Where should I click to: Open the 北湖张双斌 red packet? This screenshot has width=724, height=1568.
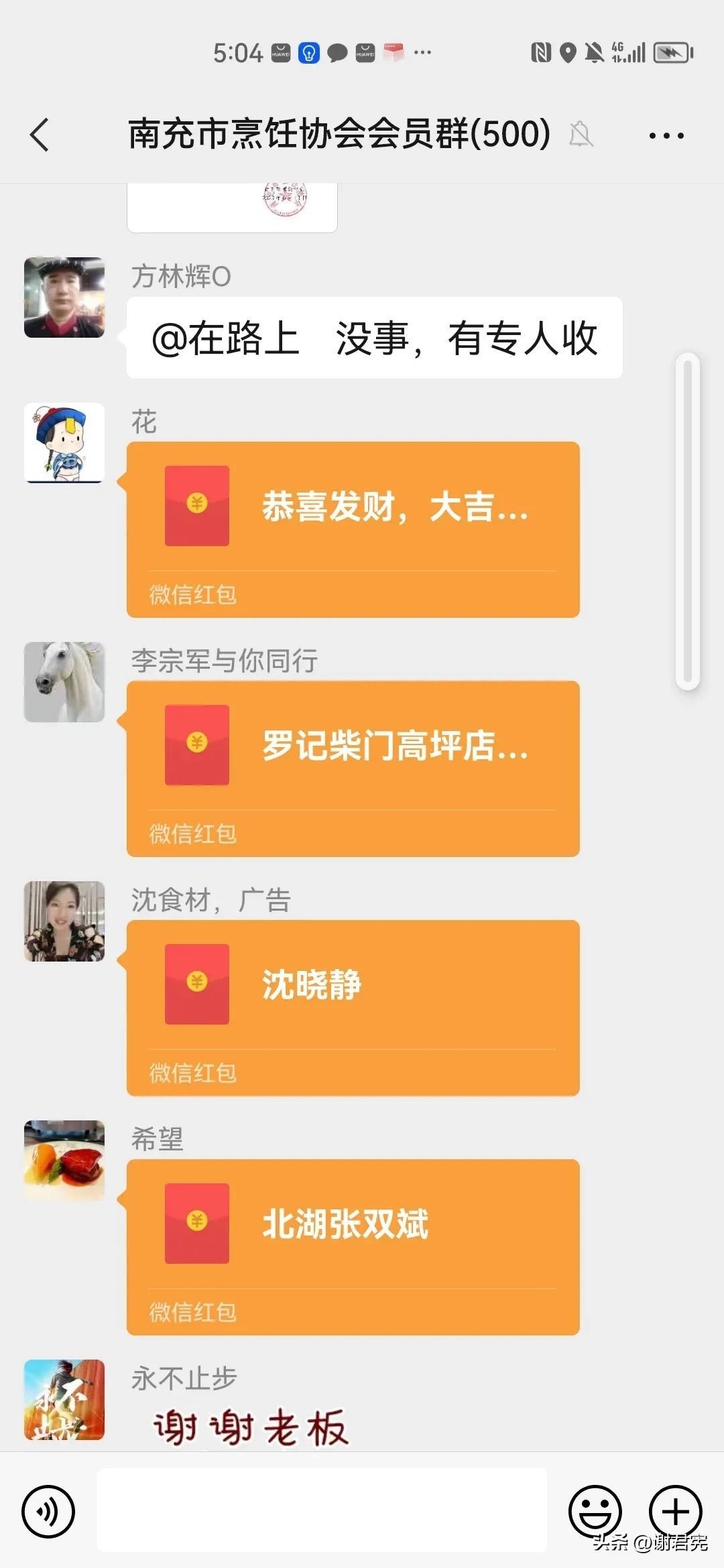(353, 1246)
